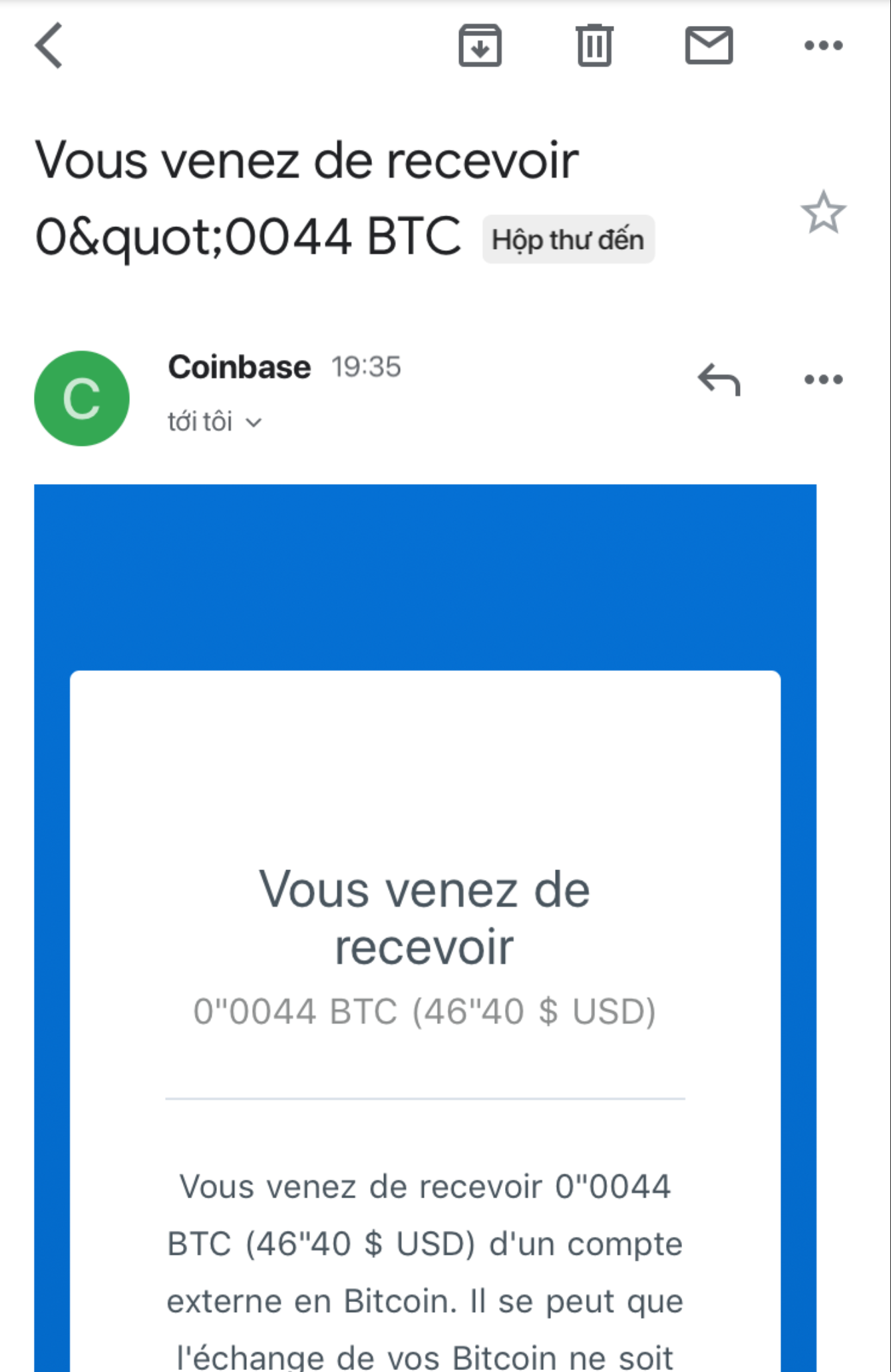The height and width of the screenshot is (1372, 891).
Task: Go back to the inbox
Action: click(49, 45)
